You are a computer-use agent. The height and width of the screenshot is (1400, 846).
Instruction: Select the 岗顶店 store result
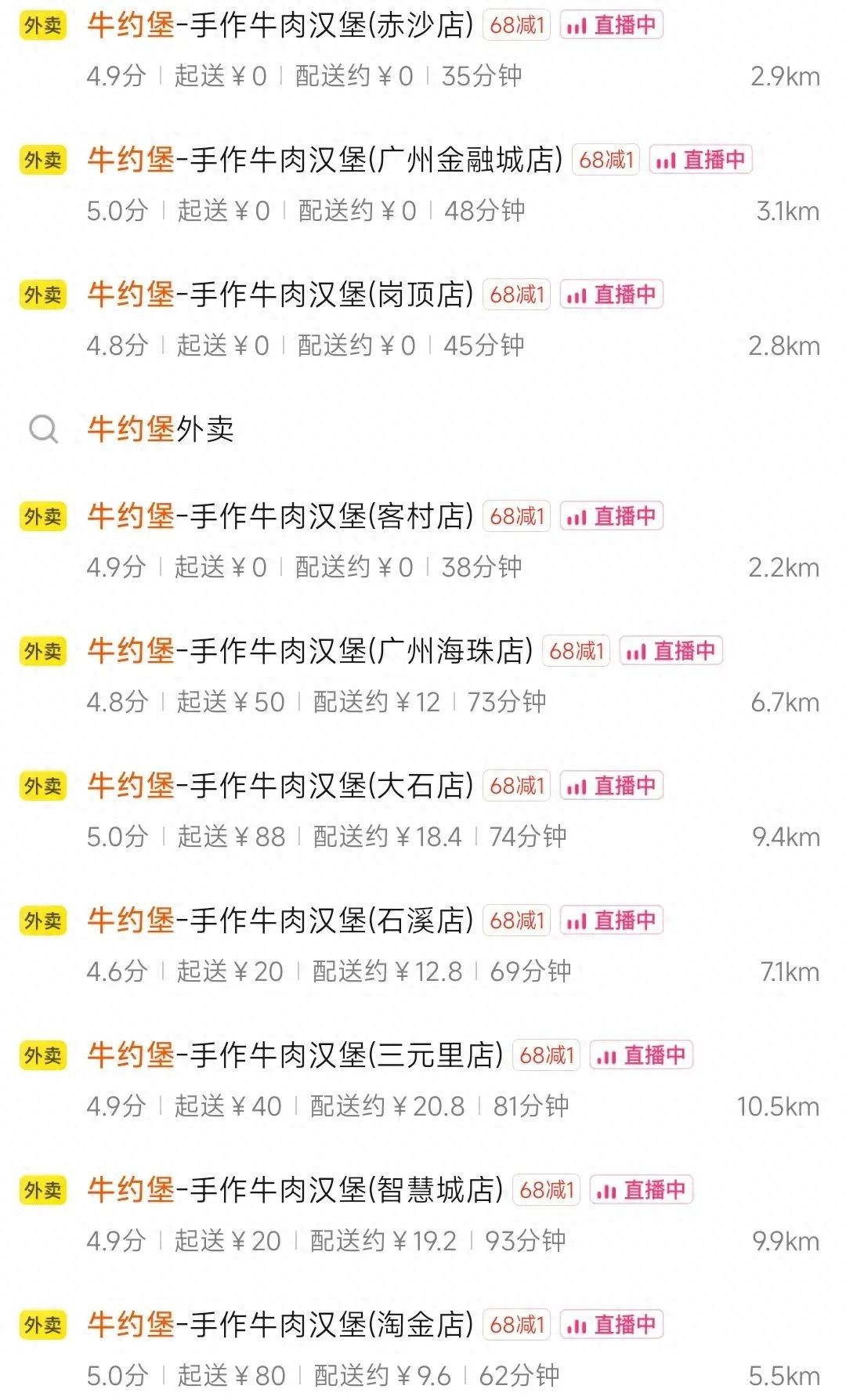click(x=280, y=295)
